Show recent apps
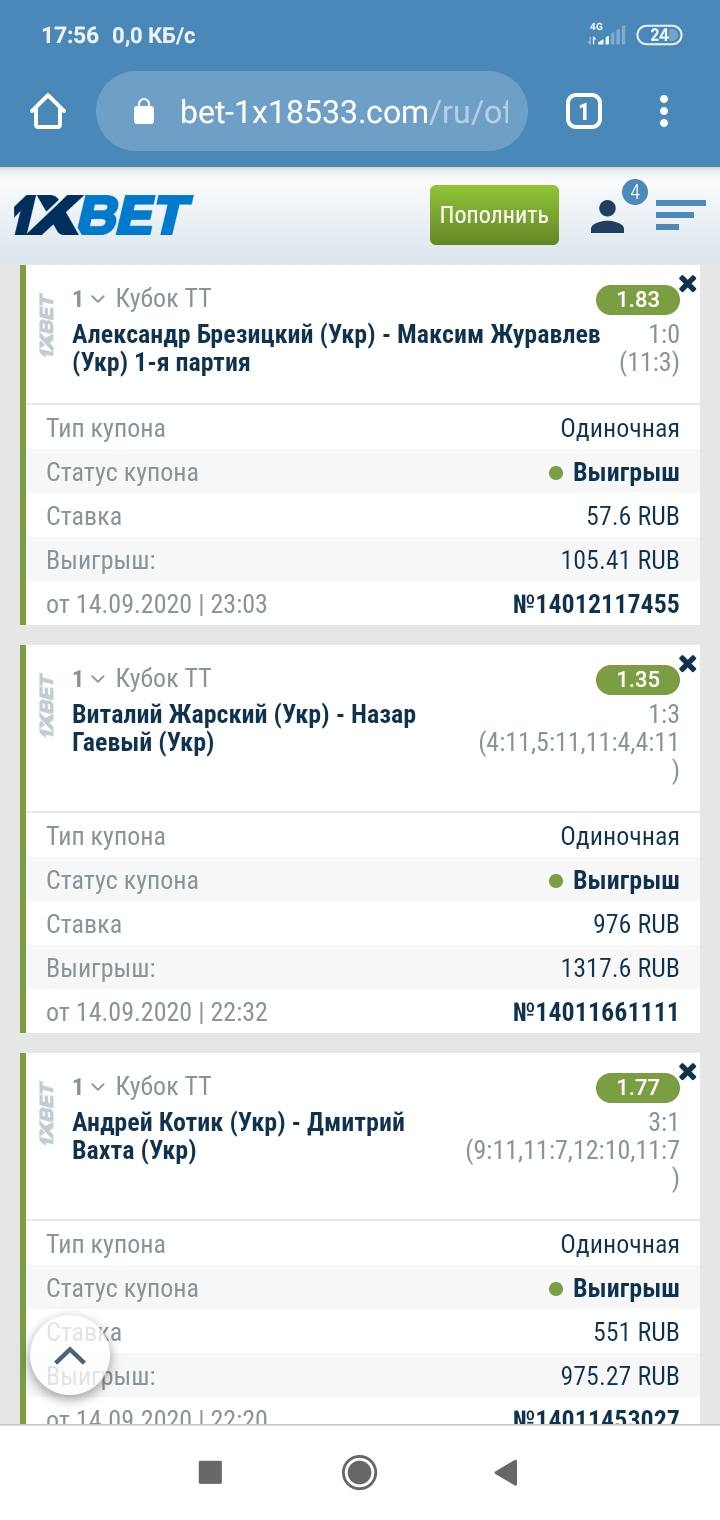This screenshot has height=1520, width=720. click(210, 1472)
